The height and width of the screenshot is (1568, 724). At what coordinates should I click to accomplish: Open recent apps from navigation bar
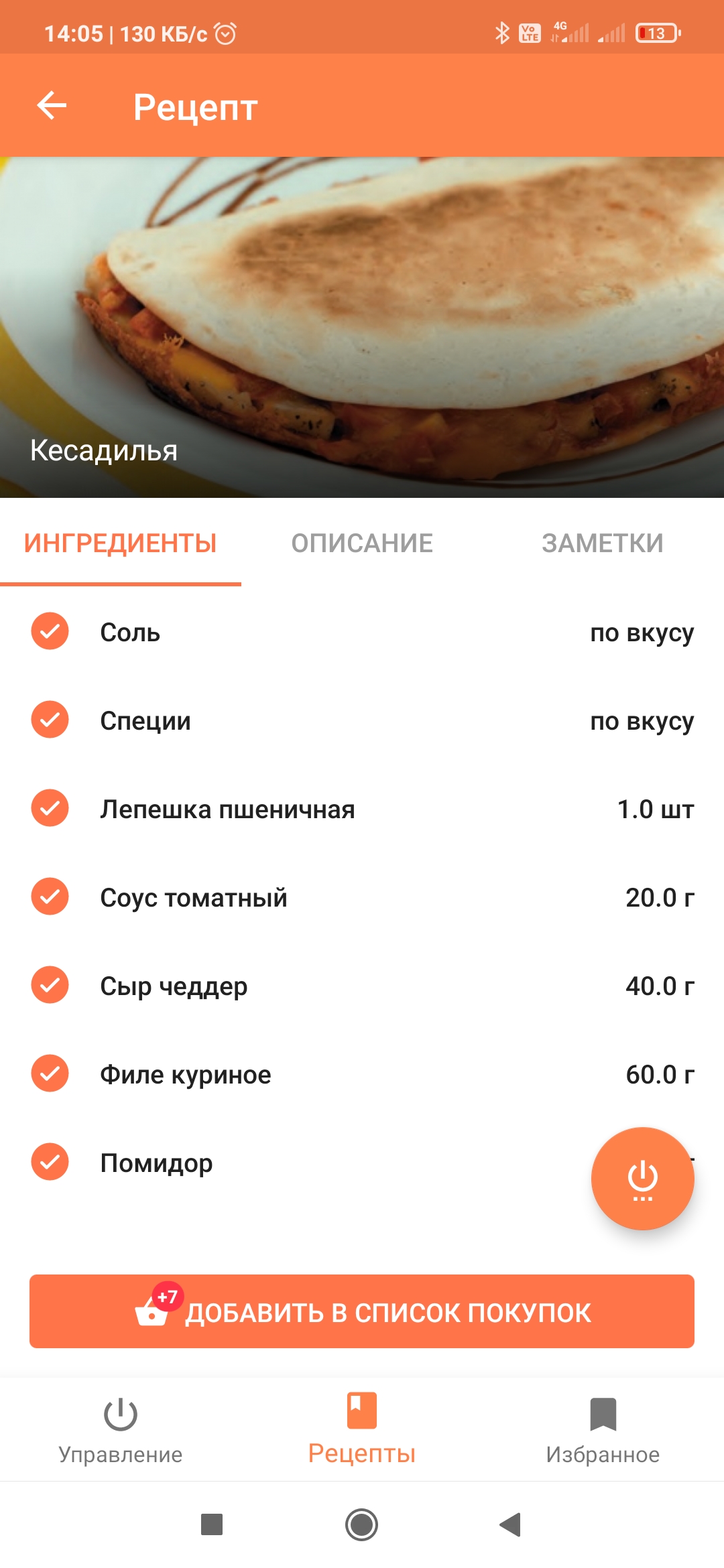[x=212, y=1525]
